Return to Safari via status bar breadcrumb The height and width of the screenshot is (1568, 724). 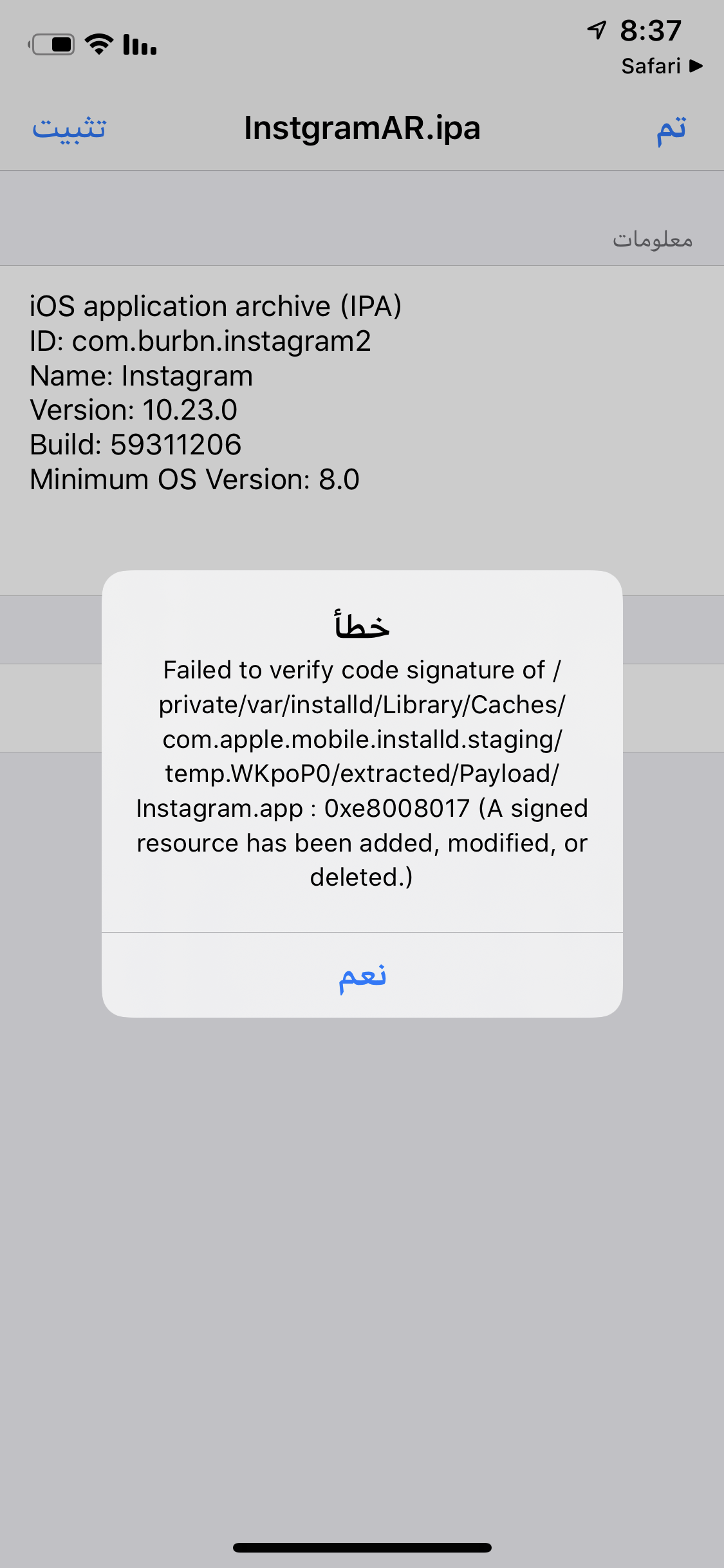click(662, 66)
